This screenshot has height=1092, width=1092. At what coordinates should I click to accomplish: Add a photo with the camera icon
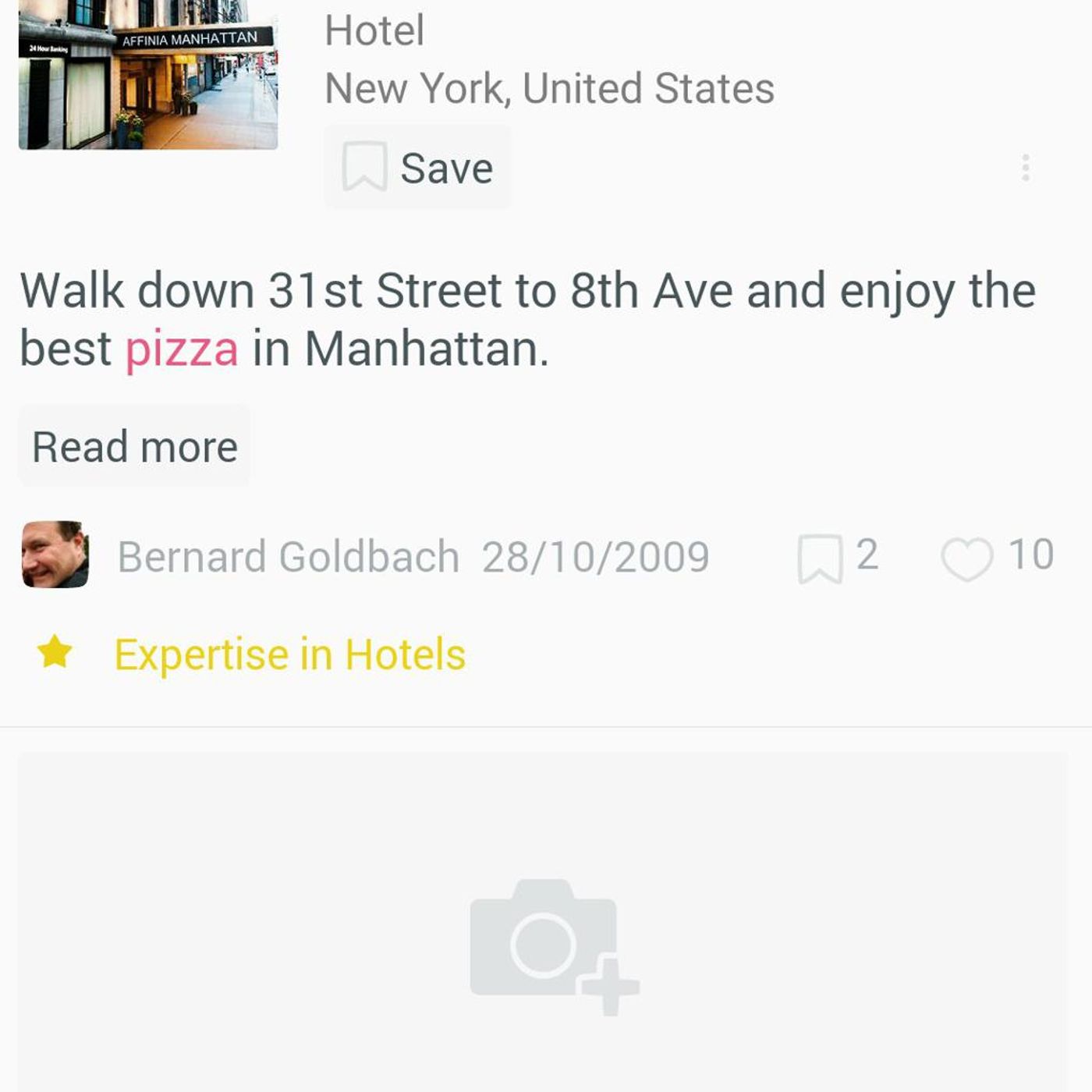pos(553,945)
